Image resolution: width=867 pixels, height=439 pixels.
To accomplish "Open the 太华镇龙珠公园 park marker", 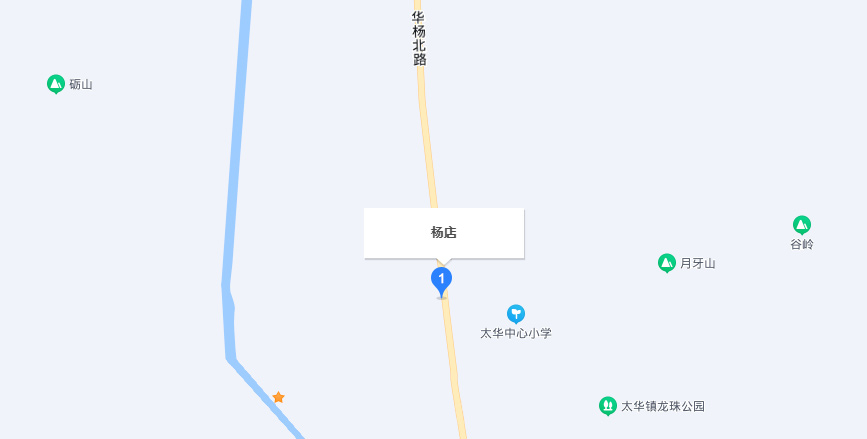I will click(x=608, y=406).
